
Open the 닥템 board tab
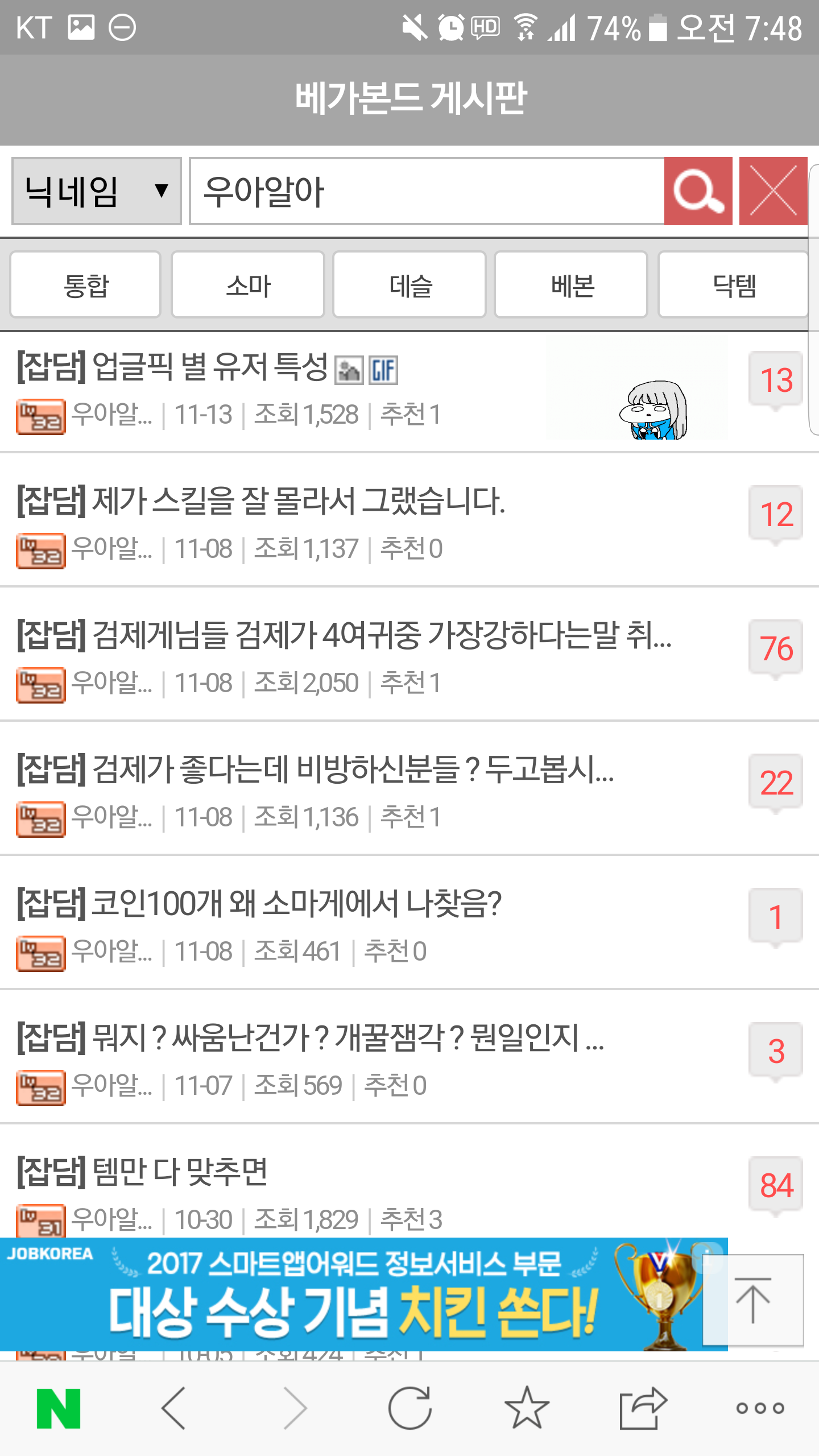tap(733, 285)
